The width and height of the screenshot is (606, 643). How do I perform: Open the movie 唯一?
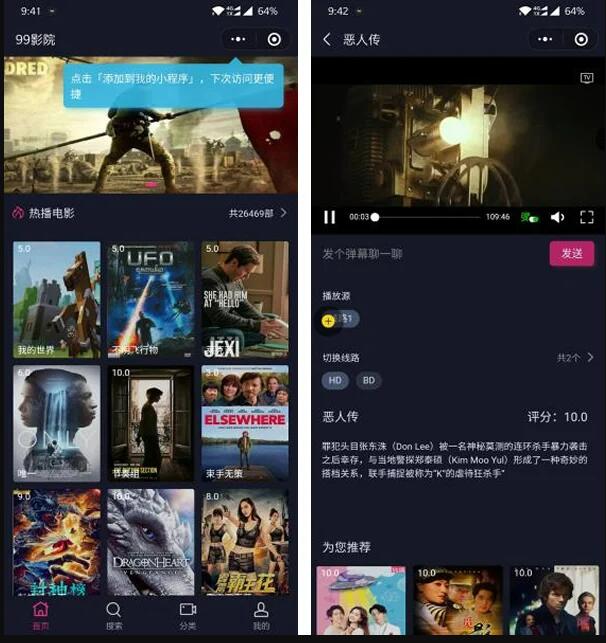point(56,425)
